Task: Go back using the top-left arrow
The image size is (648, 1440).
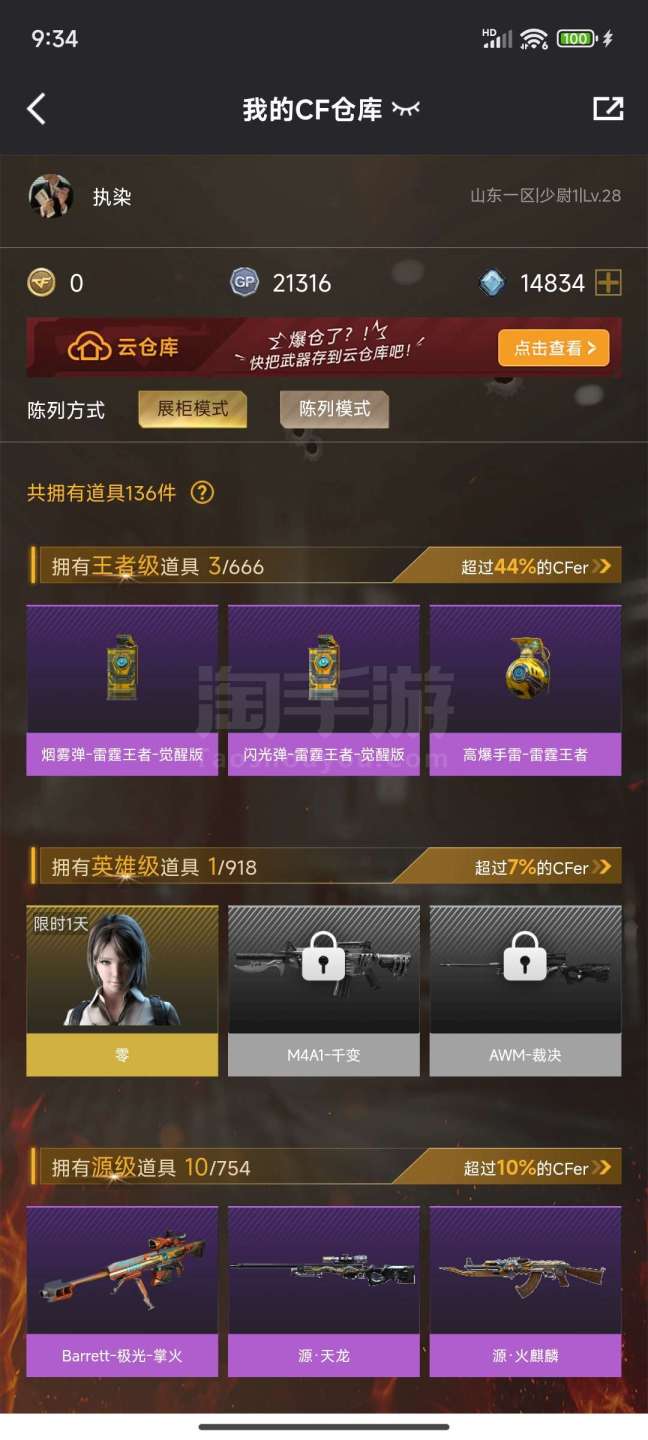Action: pyautogui.click(x=37, y=109)
